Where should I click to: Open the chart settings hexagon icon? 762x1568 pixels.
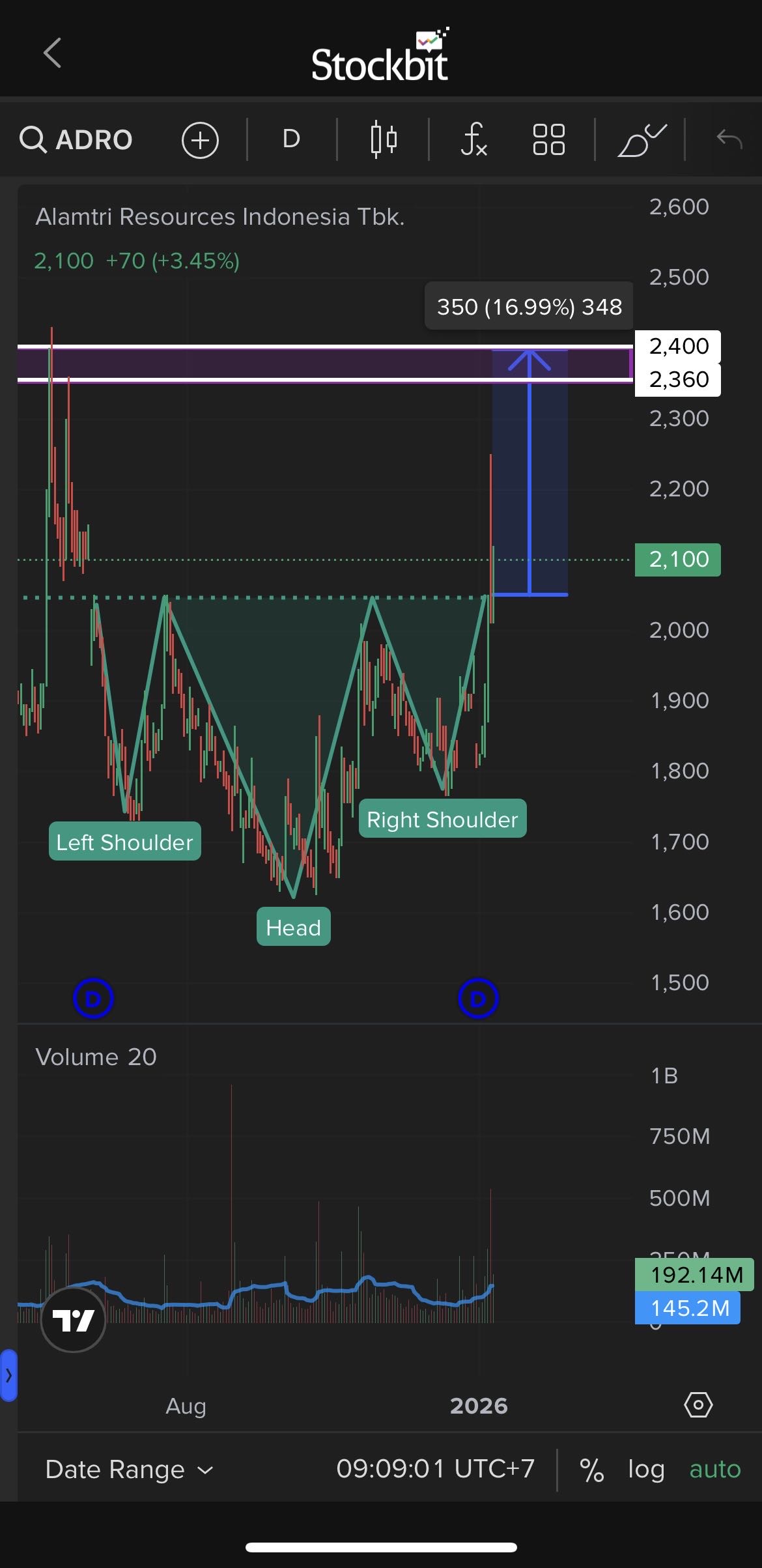[x=698, y=1405]
